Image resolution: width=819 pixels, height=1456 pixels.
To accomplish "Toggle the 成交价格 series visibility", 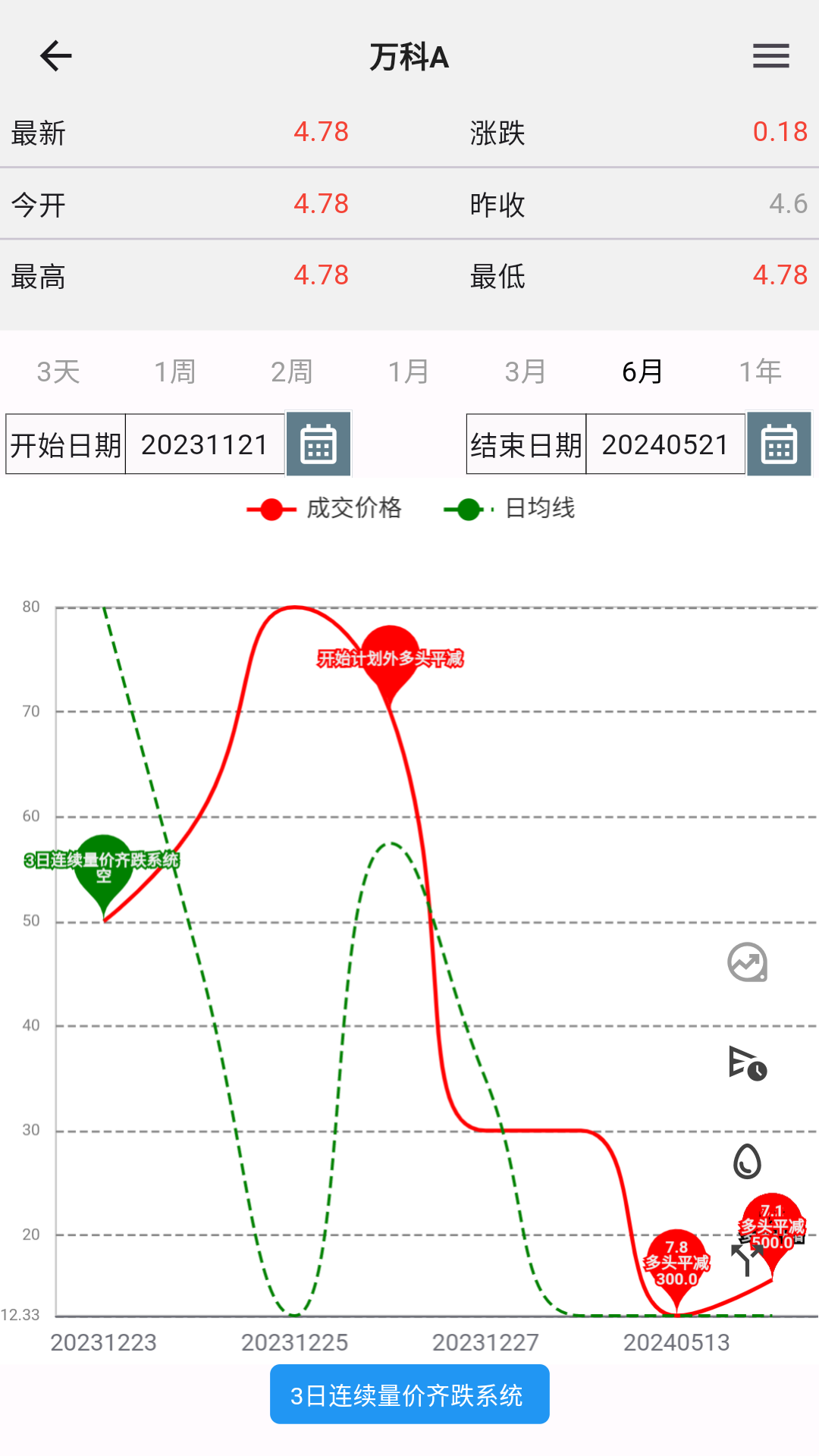I will pyautogui.click(x=353, y=509).
